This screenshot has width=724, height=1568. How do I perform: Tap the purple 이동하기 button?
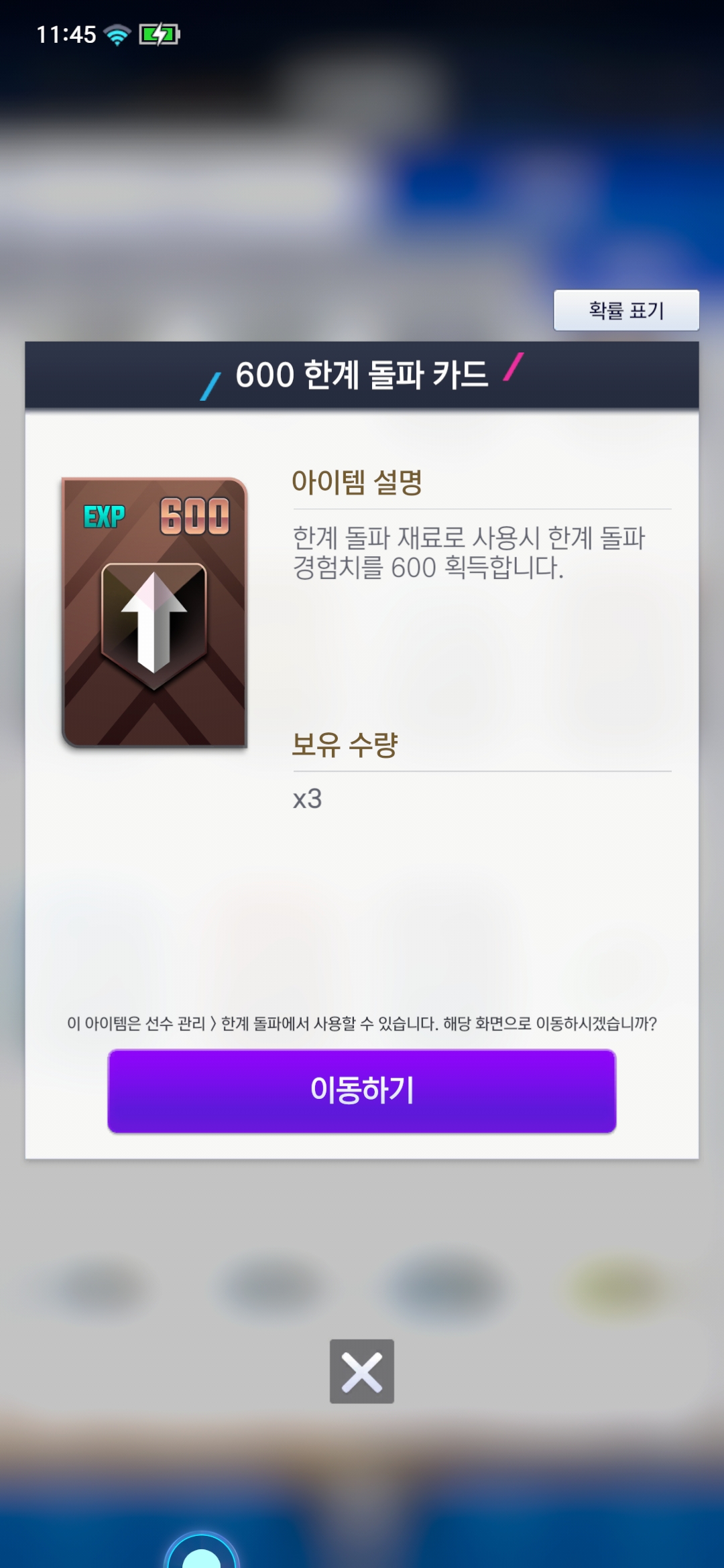pos(362,1090)
